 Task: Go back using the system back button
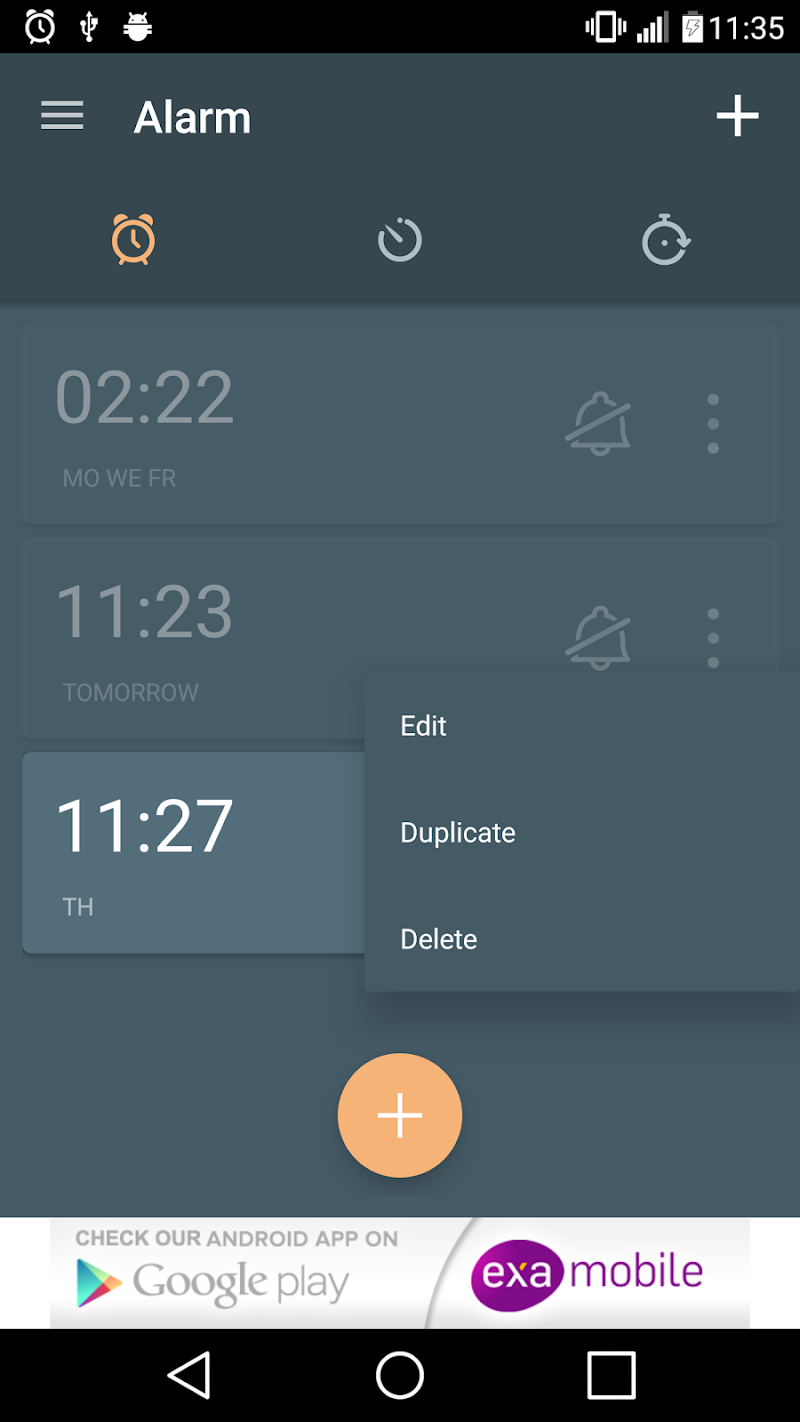[189, 1375]
